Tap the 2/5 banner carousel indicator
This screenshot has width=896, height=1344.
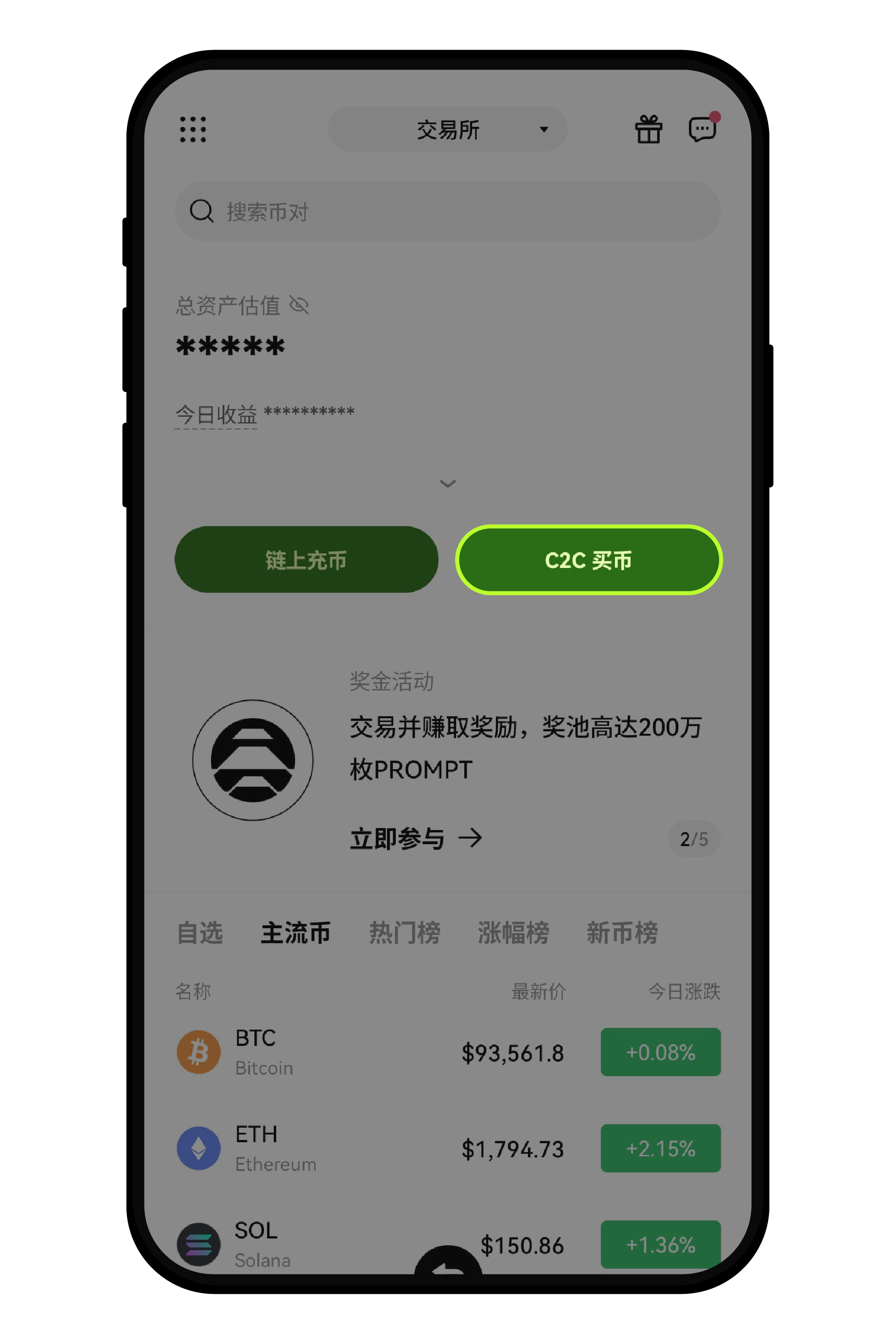693,839
